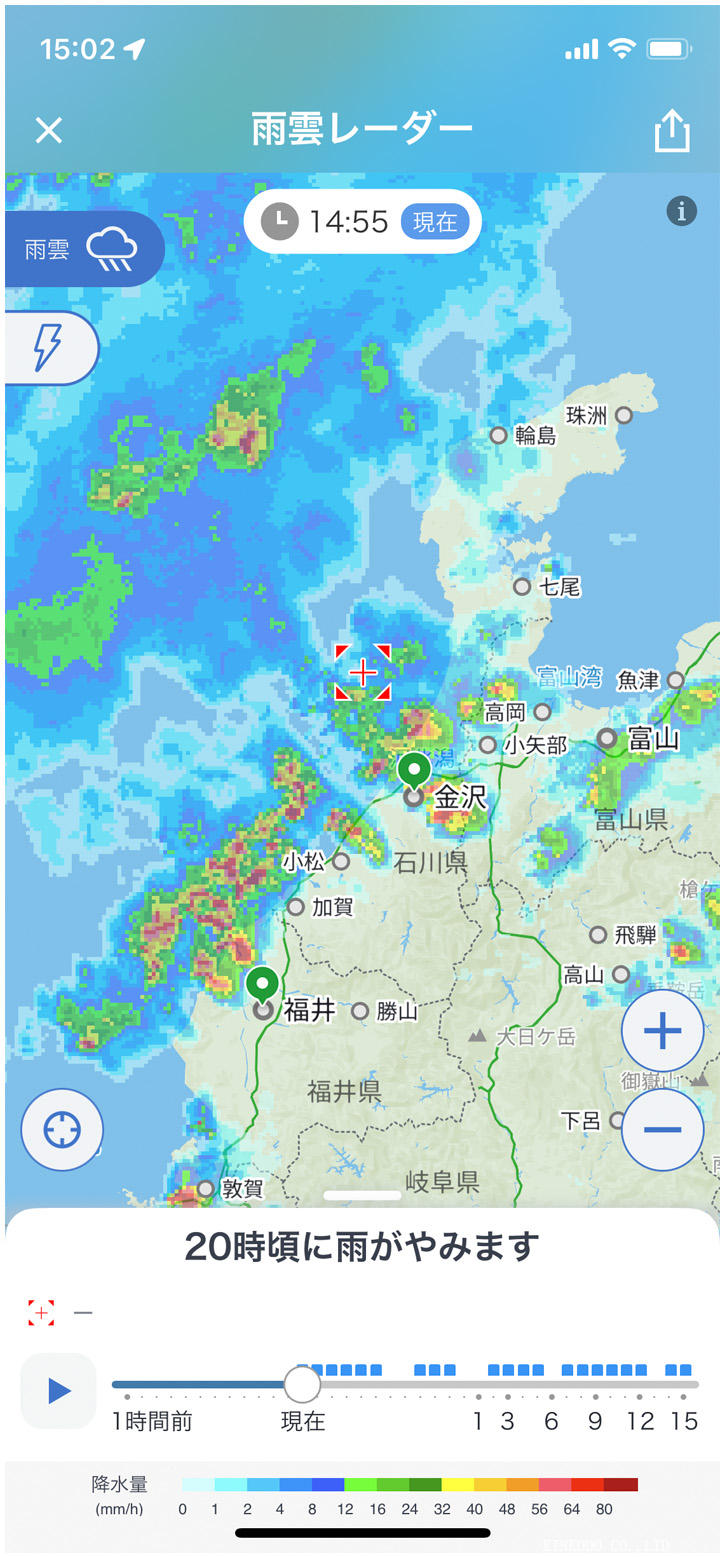Share the rain radar map
This screenshot has height=1558, width=725.
[672, 131]
